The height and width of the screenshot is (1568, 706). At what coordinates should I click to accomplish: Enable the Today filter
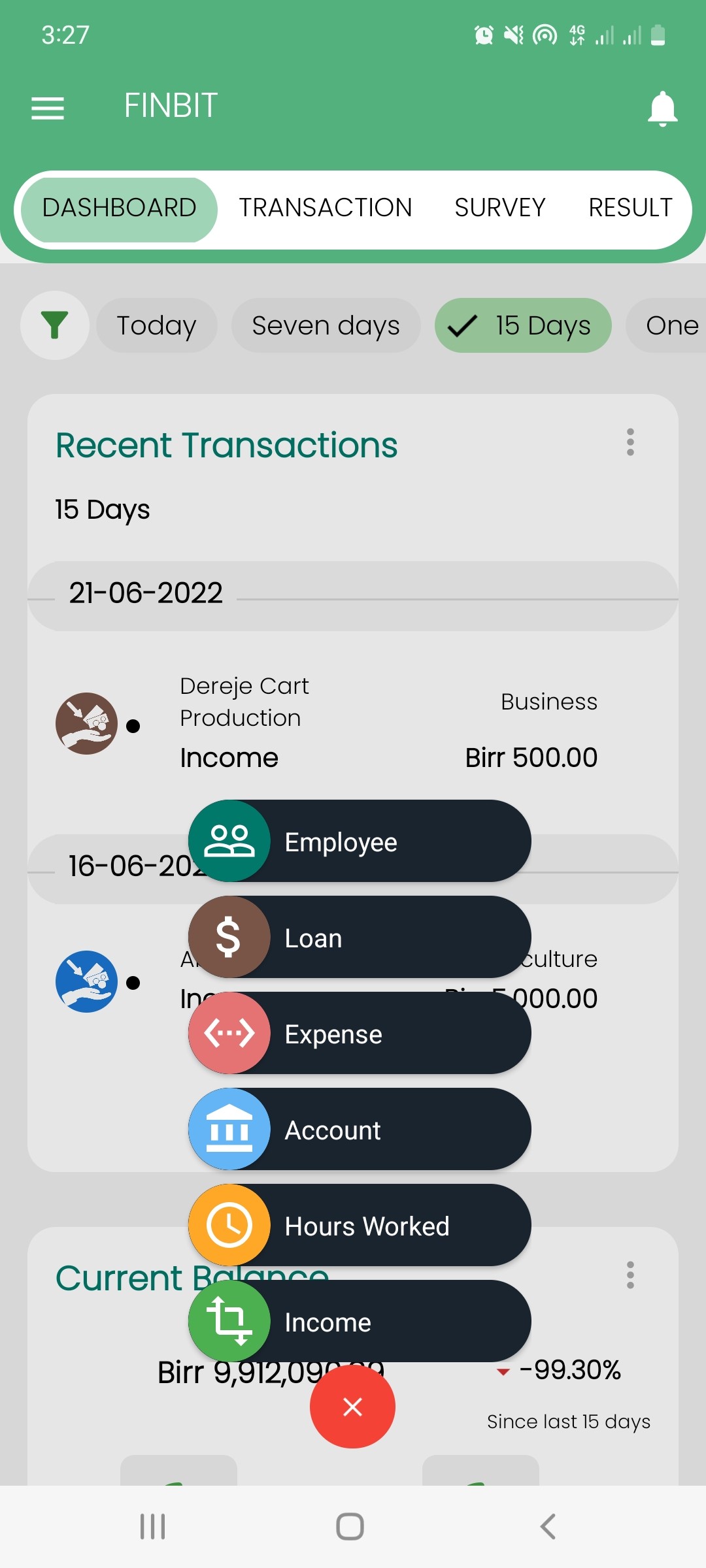point(156,325)
